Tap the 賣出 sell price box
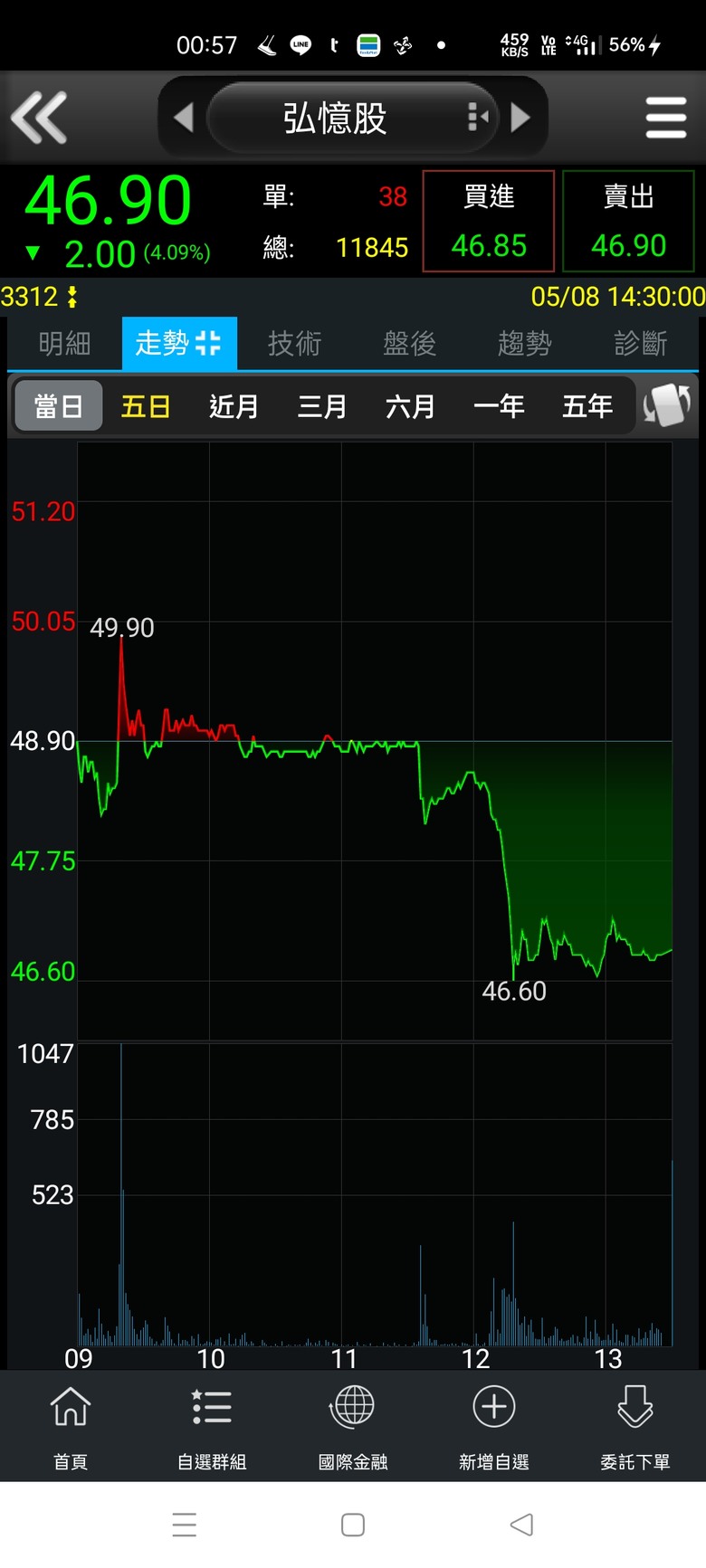This screenshot has width=706, height=1568. point(628,221)
